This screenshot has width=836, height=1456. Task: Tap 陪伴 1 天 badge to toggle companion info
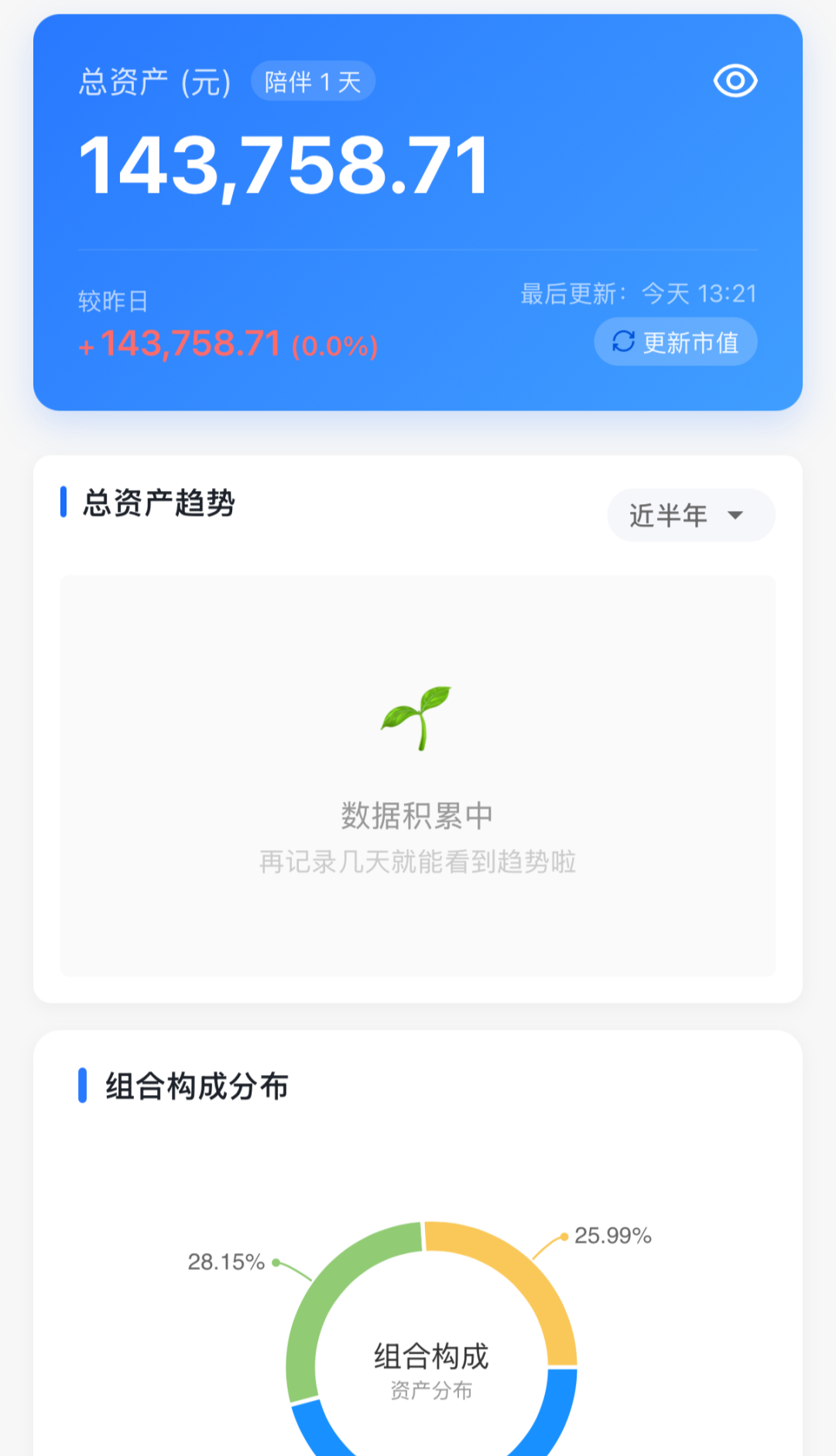point(313,81)
